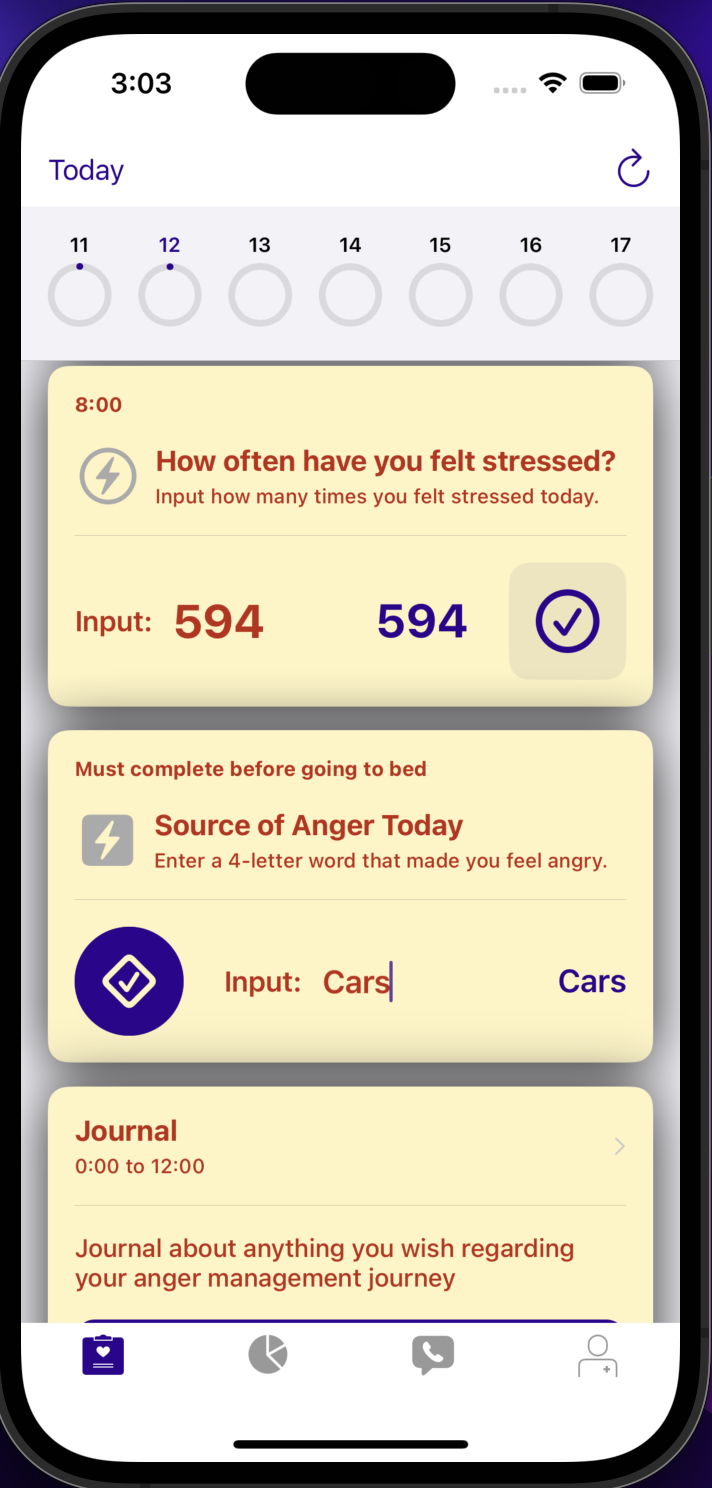
Task: Tap the Source of Anger completion button
Action: 129,981
